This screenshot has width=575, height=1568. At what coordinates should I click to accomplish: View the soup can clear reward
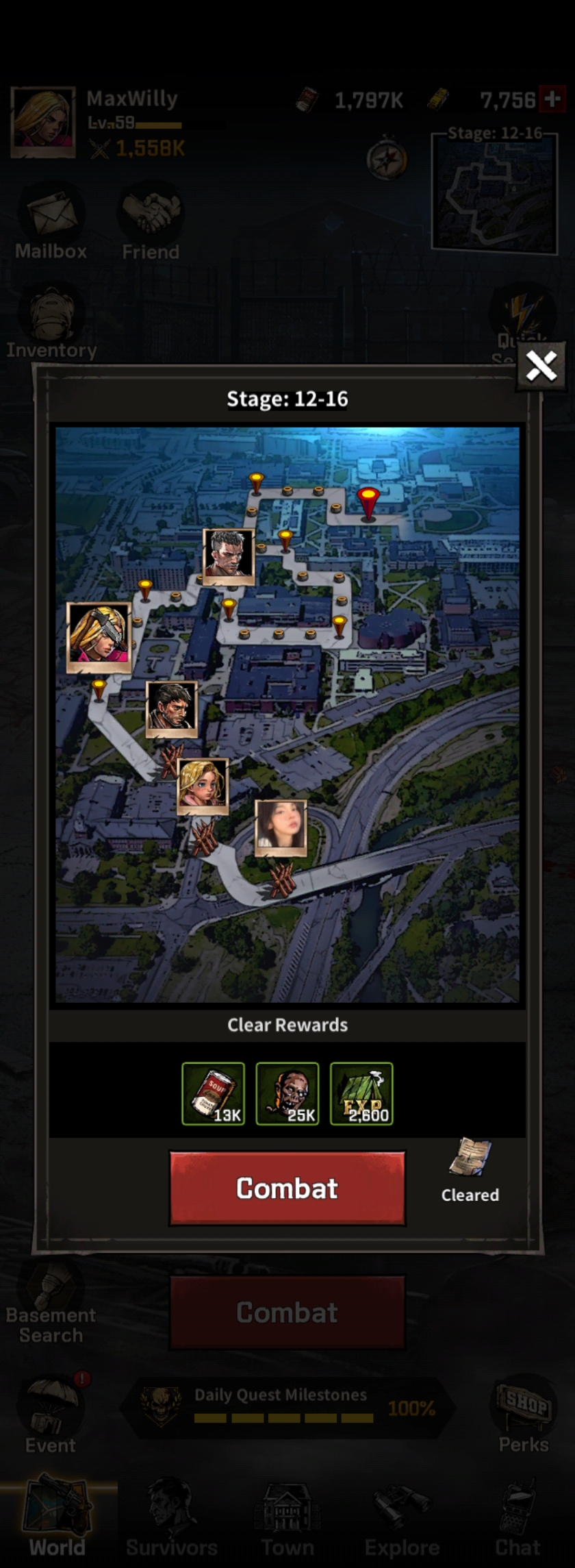[x=213, y=1093]
